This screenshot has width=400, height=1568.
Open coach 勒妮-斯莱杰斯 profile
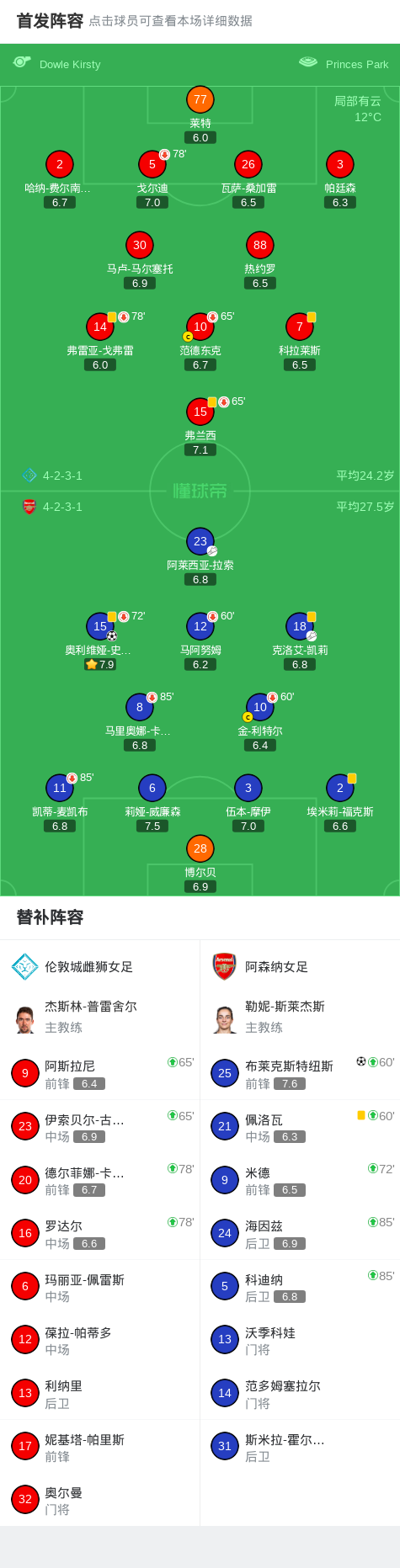click(x=300, y=1018)
